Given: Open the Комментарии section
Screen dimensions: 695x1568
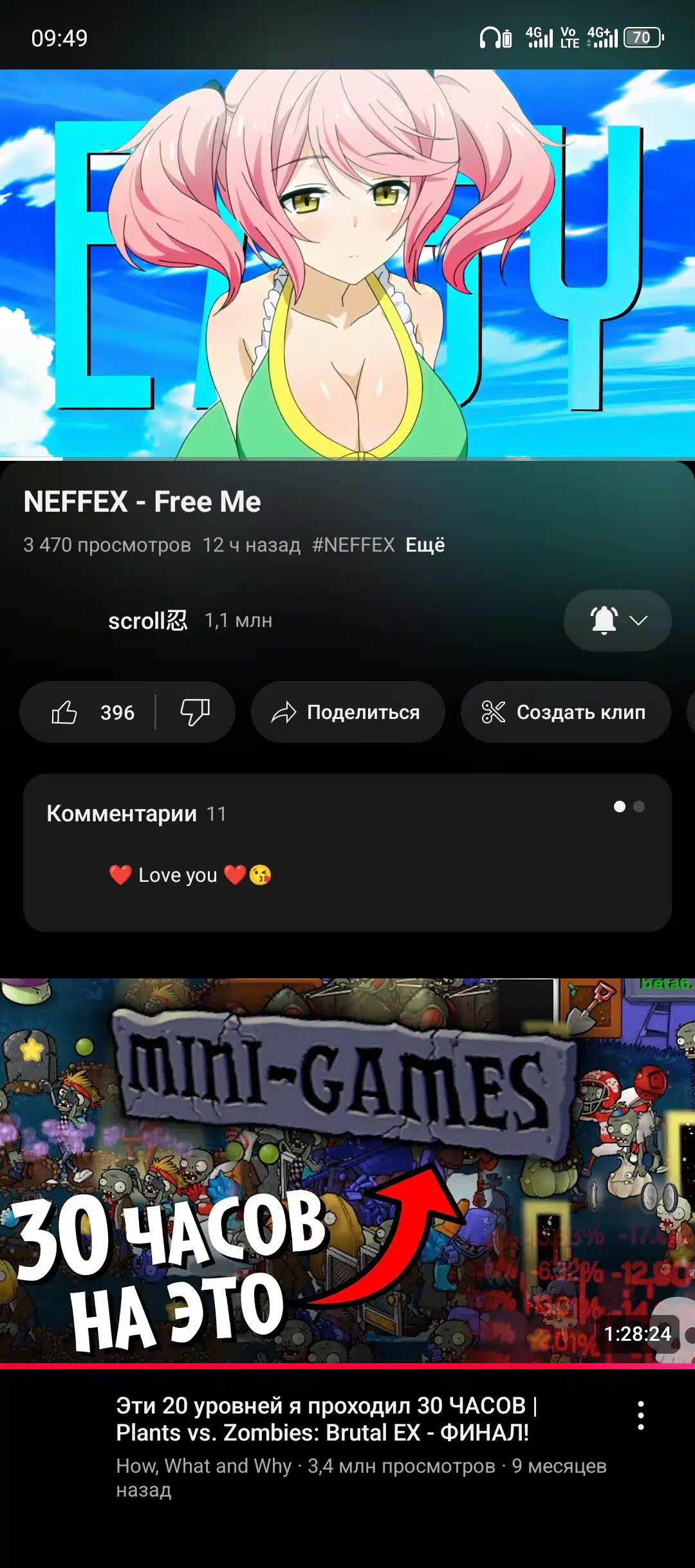Looking at the screenshot, I should 347,853.
